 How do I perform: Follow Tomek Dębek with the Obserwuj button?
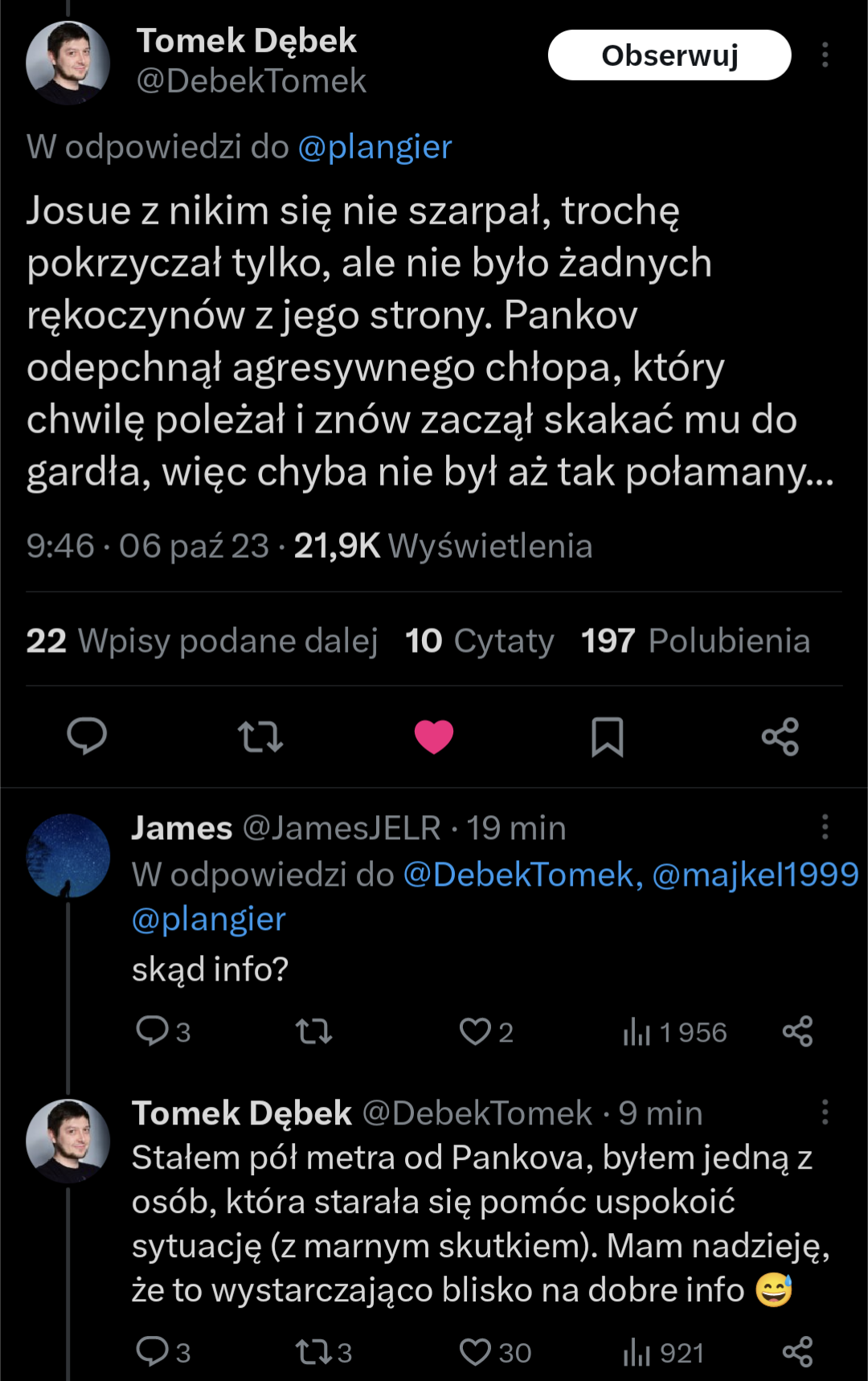[x=669, y=55]
